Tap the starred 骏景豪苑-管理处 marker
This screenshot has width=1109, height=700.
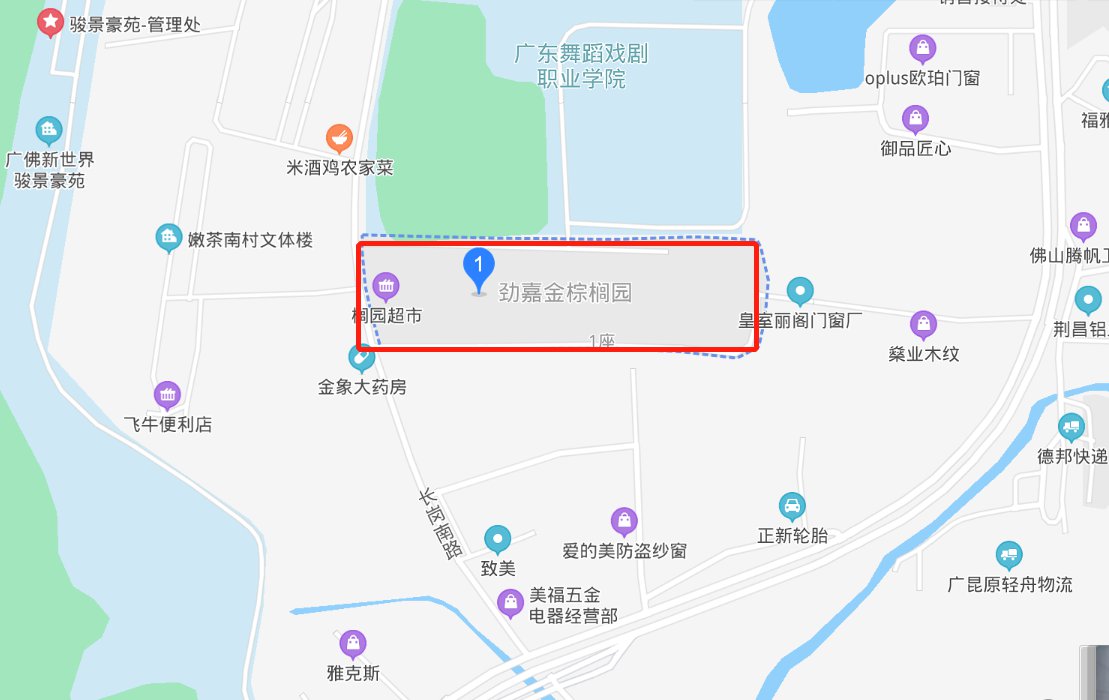pos(49,23)
